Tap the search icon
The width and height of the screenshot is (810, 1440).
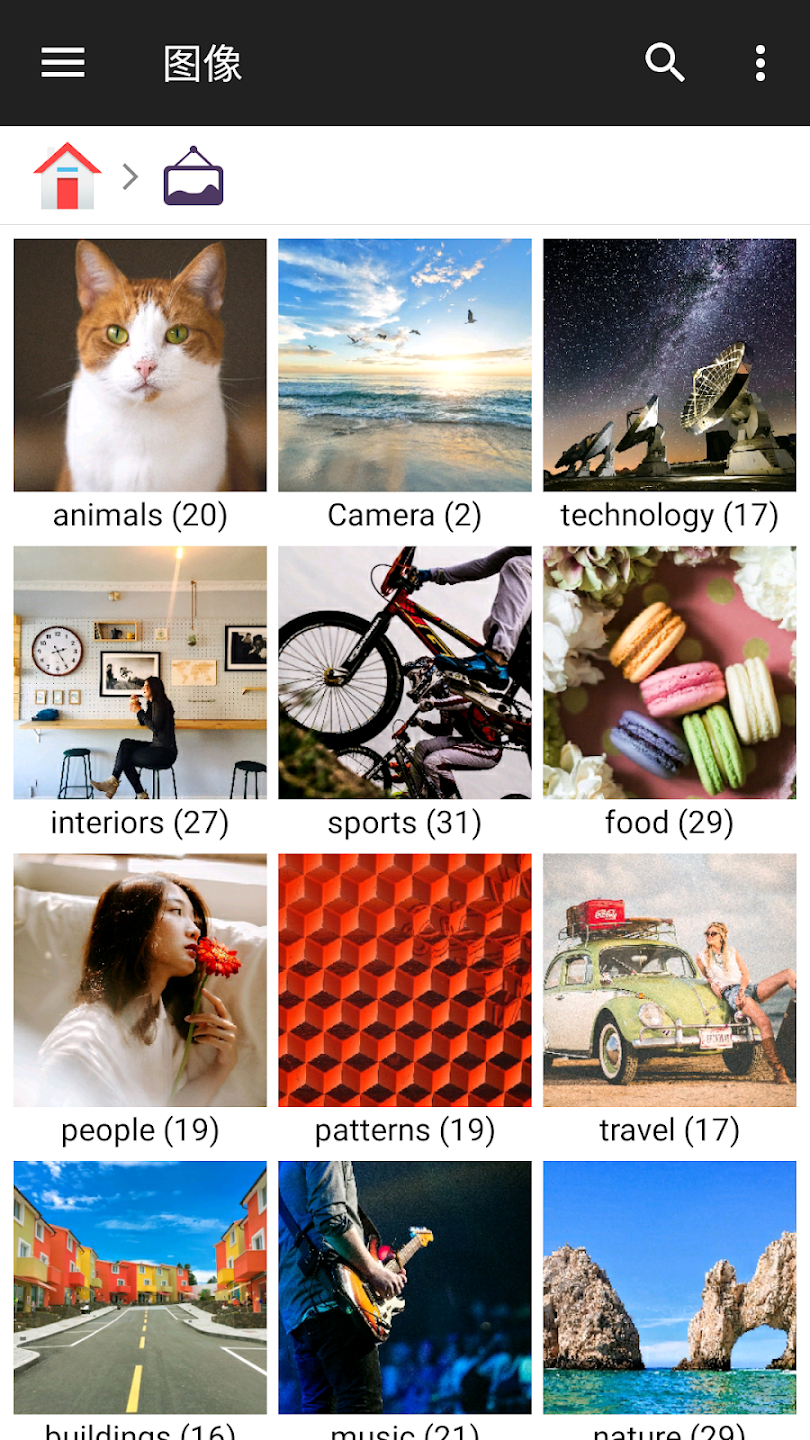(664, 62)
